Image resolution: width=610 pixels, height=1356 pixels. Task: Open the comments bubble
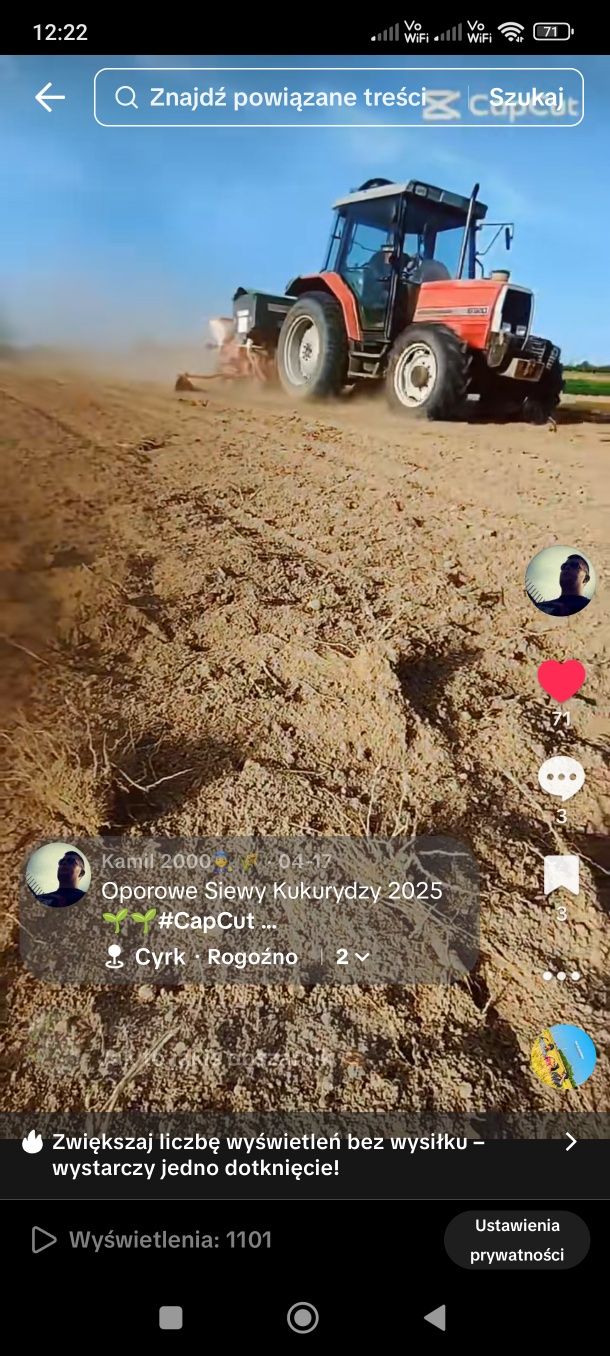[561, 778]
